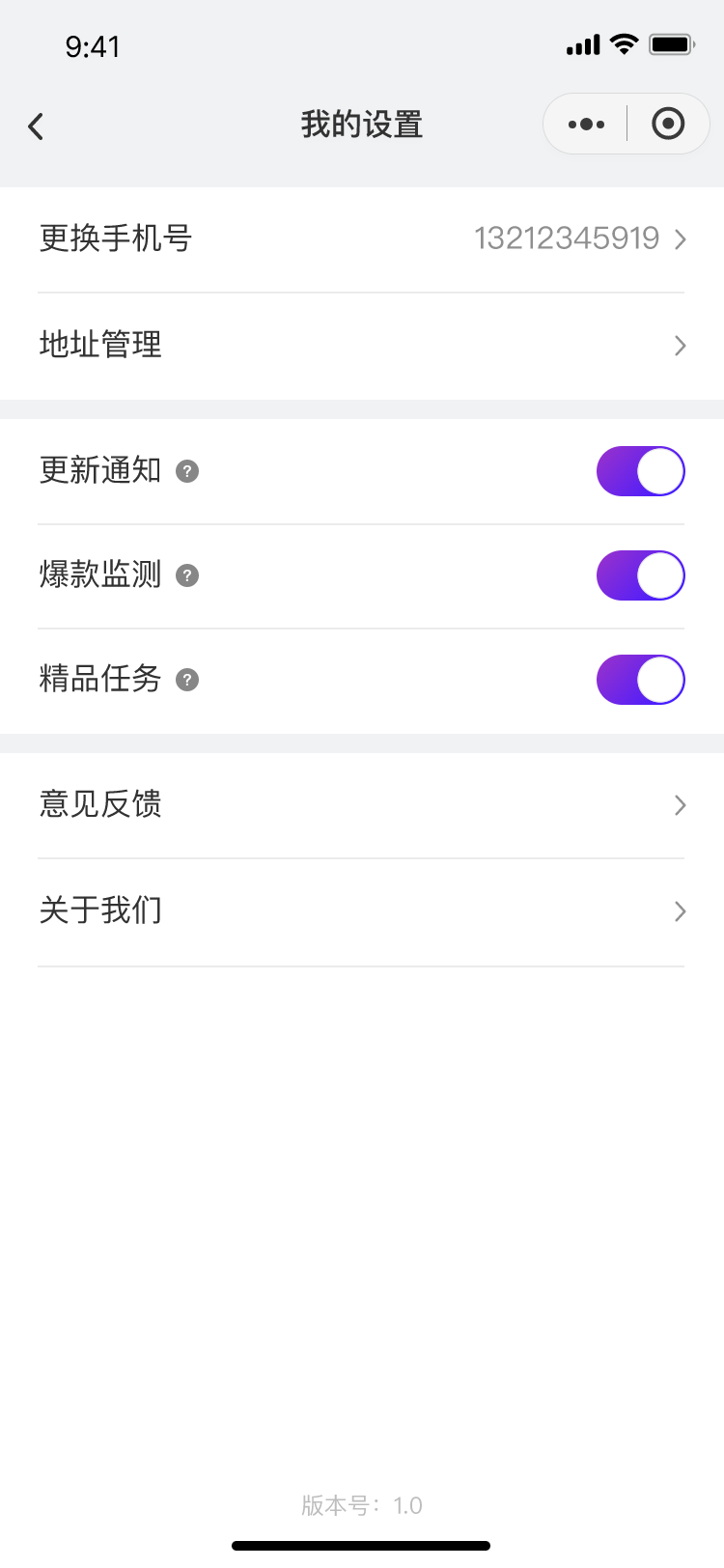View the tip icon next to 精品任务
The image size is (724, 1568).
[x=187, y=680]
